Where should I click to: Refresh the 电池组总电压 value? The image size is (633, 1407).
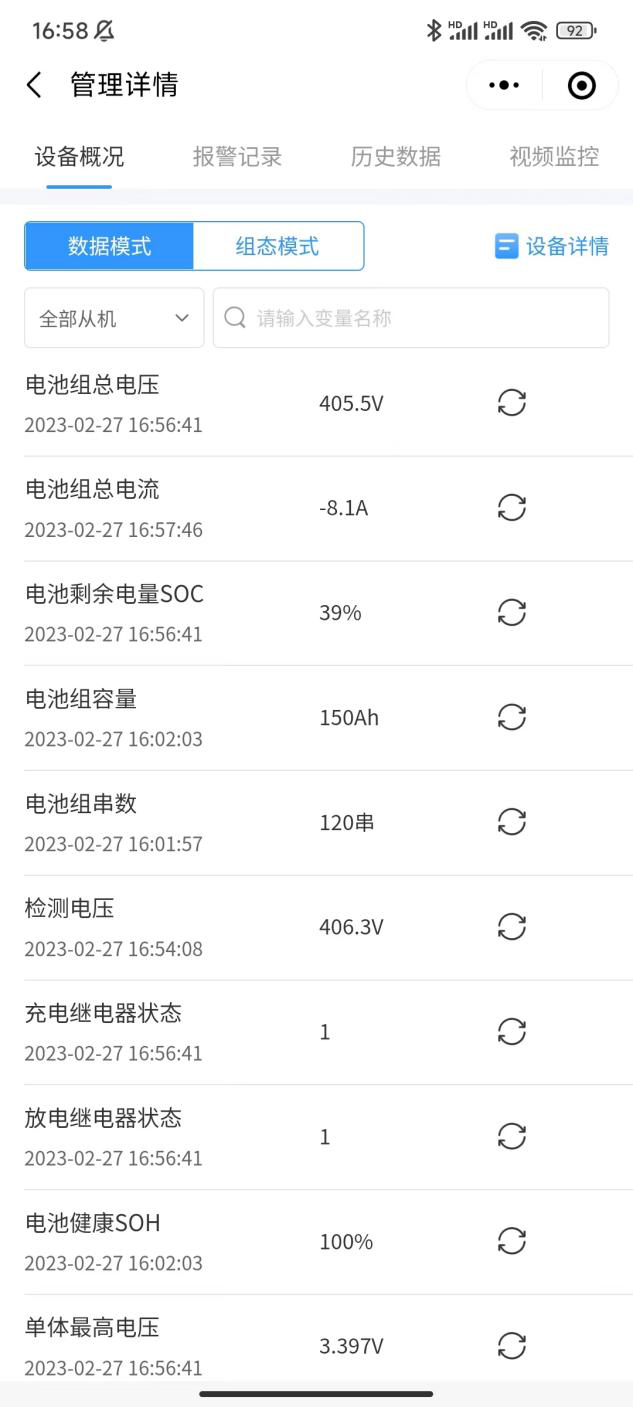coord(512,403)
